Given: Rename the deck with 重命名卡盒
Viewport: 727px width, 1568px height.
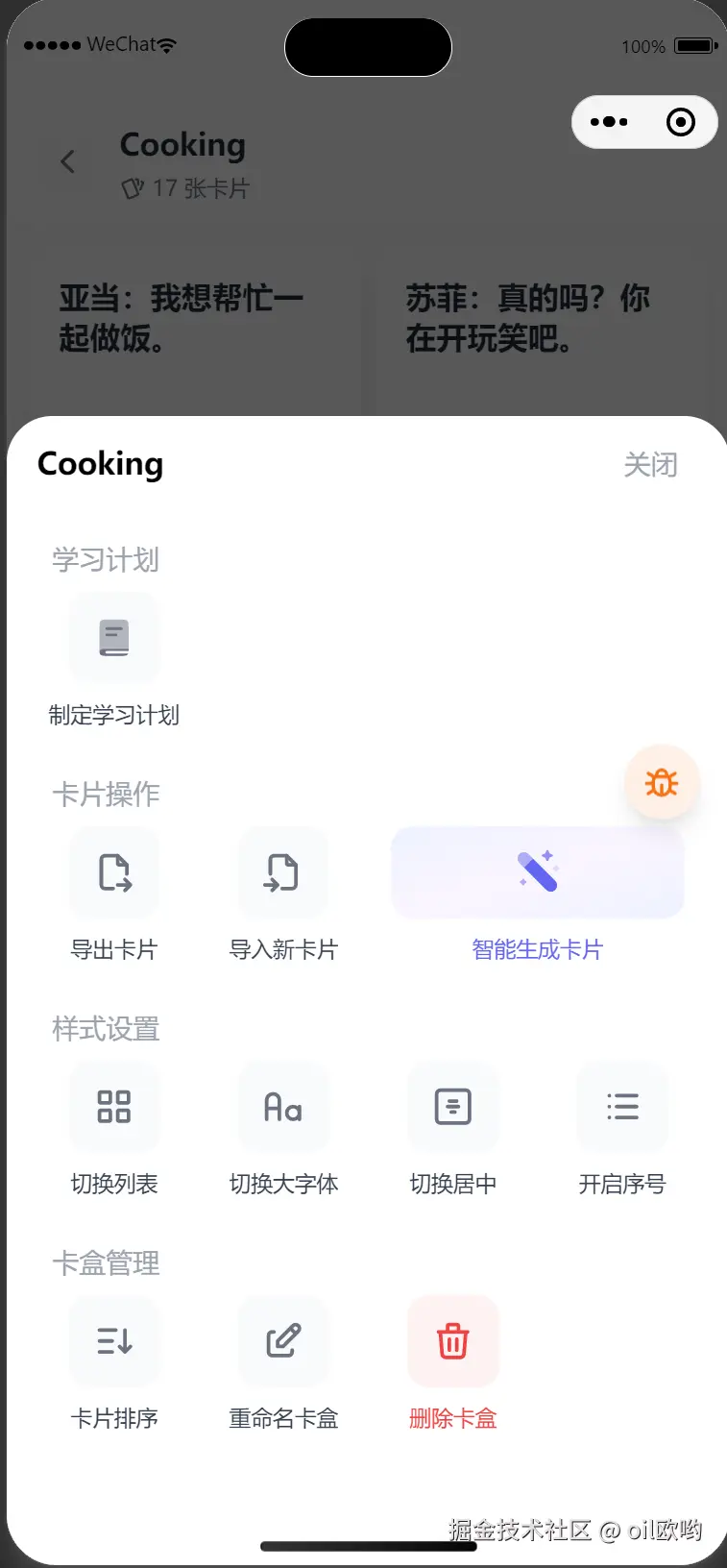Looking at the screenshot, I should tap(283, 1341).
